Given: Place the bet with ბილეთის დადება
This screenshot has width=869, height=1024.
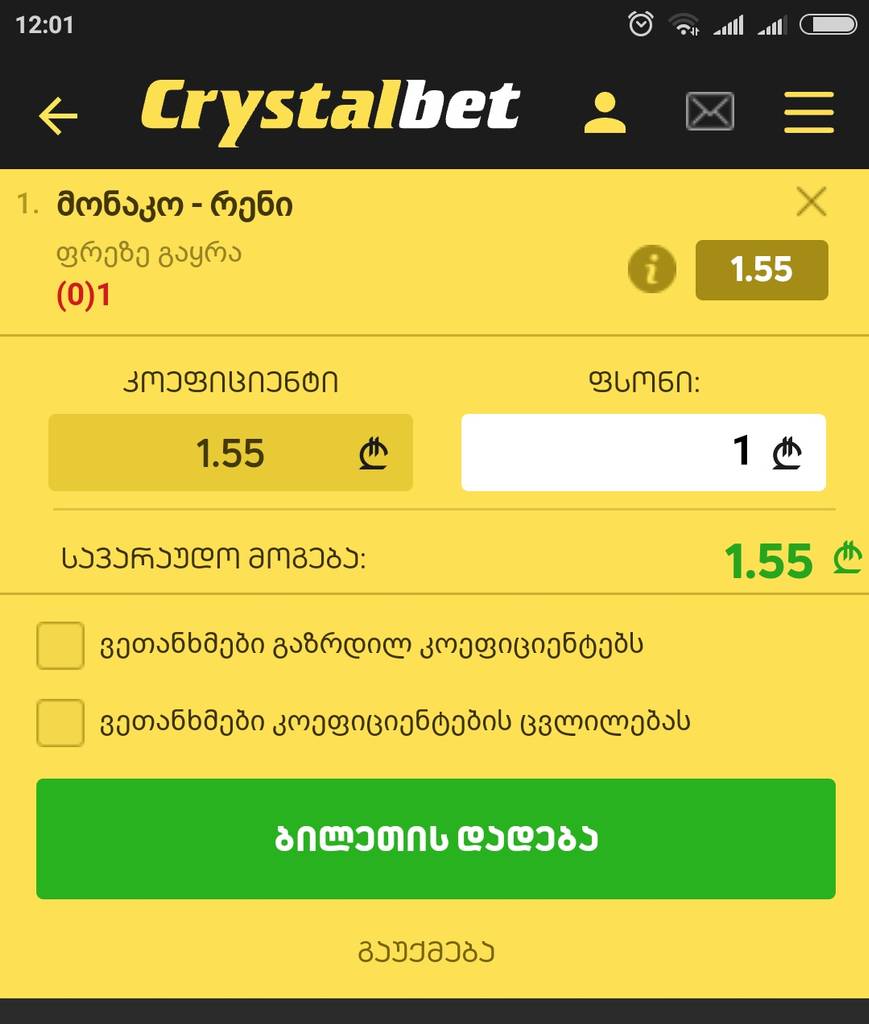Looking at the screenshot, I should pyautogui.click(x=435, y=839).
